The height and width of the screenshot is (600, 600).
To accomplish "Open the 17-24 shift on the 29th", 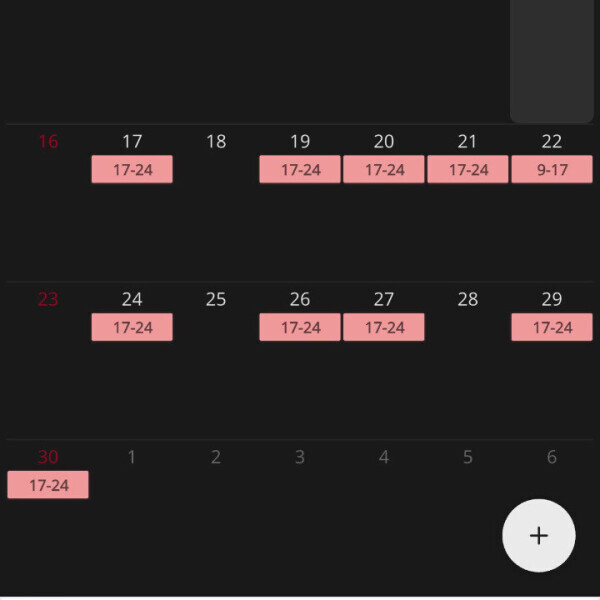I will (x=552, y=328).
